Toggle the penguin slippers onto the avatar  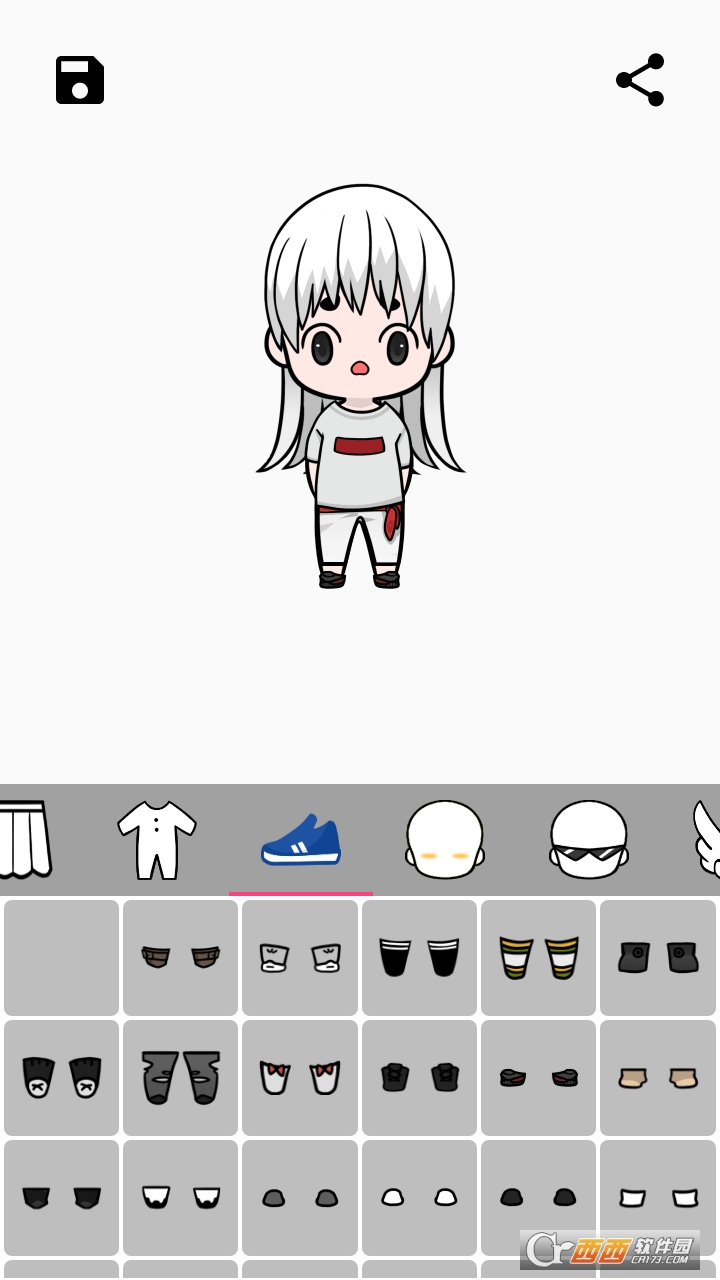pos(60,1076)
